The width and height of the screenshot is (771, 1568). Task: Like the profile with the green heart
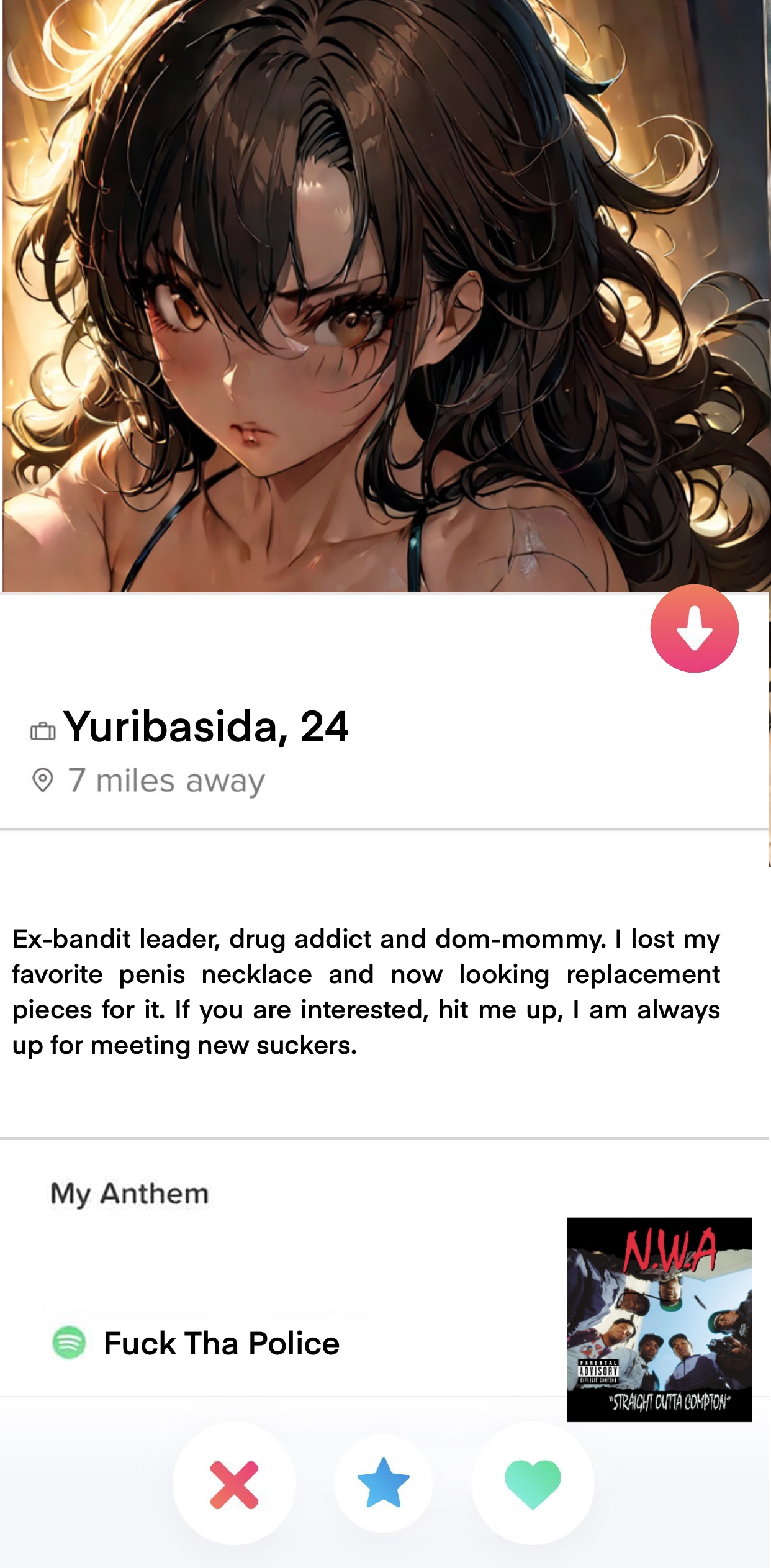pyautogui.click(x=533, y=1483)
